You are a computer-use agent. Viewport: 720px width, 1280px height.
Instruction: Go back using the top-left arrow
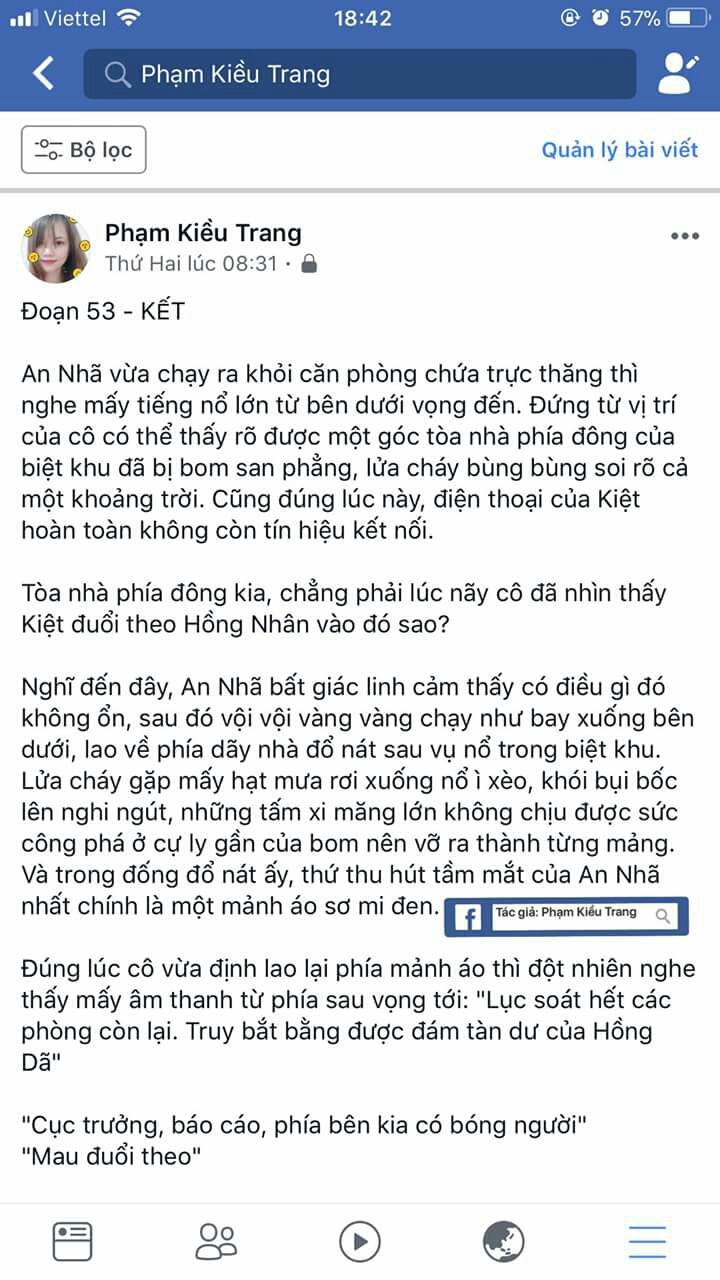click(x=43, y=73)
